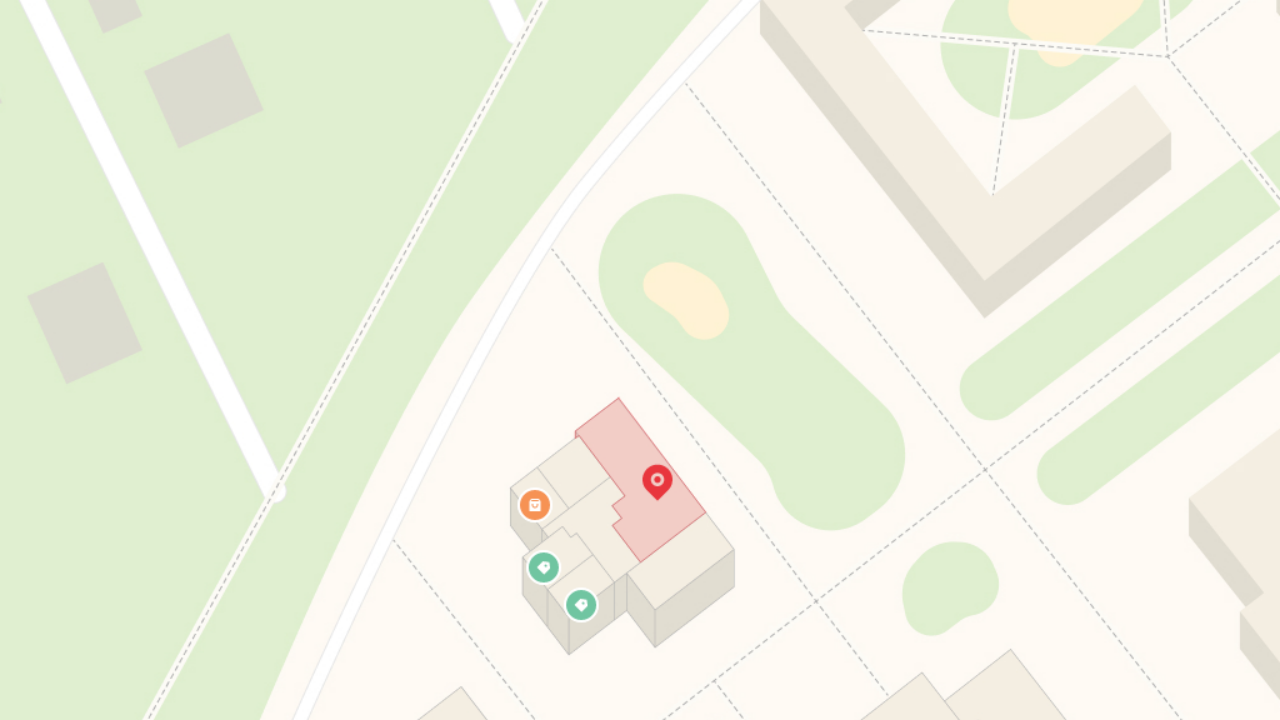Open the orange shopping bag marker

(x=535, y=505)
